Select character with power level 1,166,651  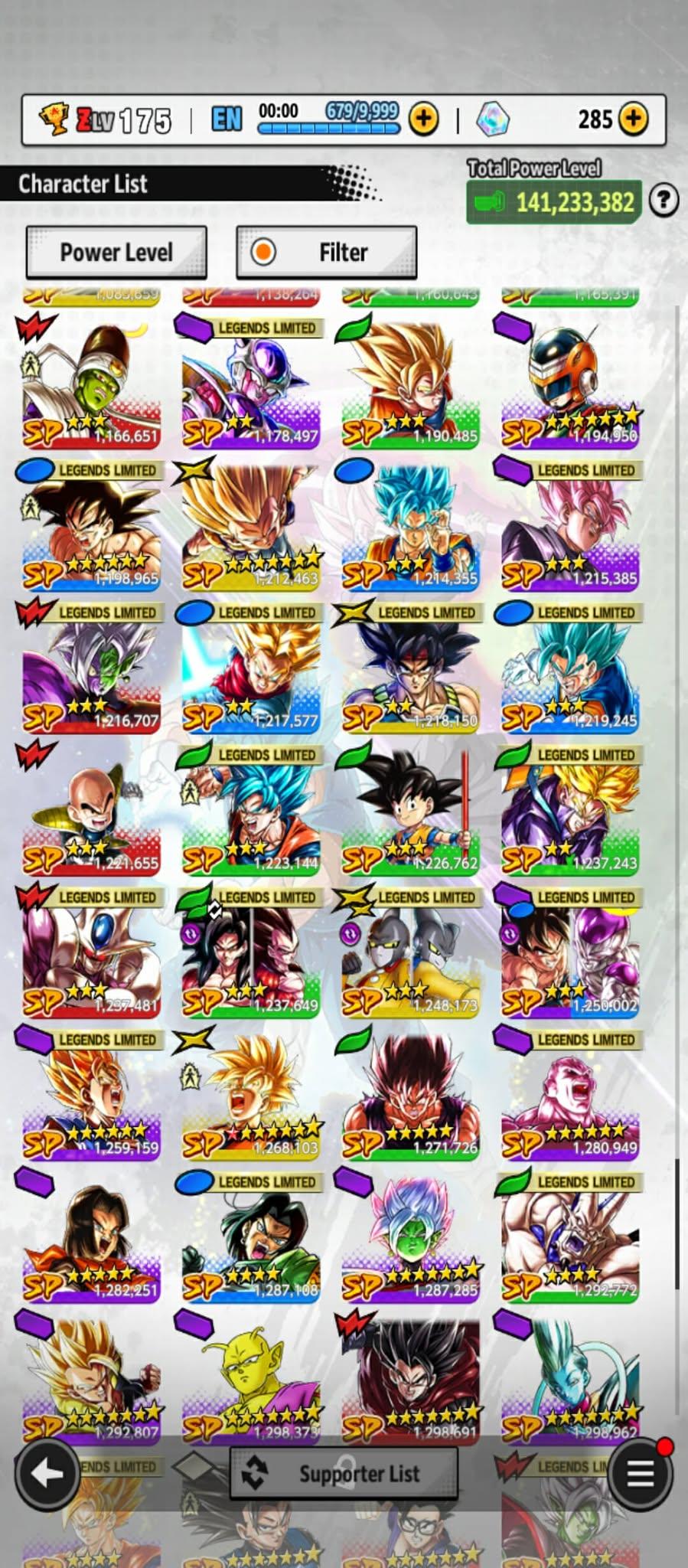pyautogui.click(x=91, y=383)
